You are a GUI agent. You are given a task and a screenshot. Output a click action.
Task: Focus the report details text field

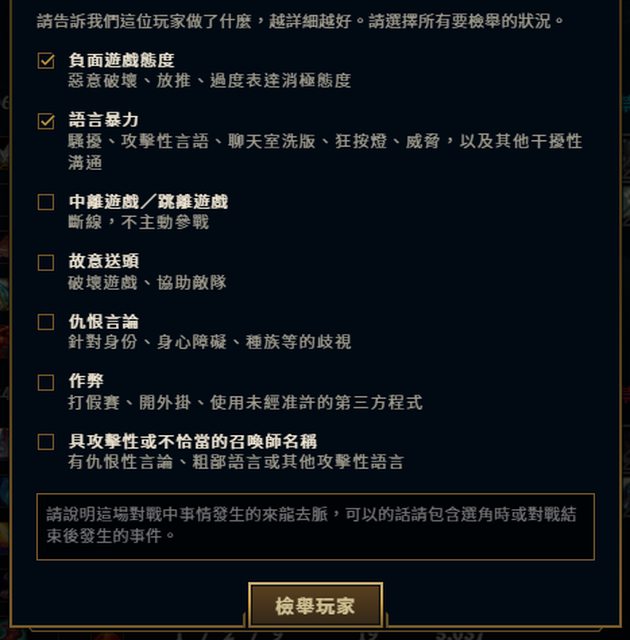click(x=315, y=526)
